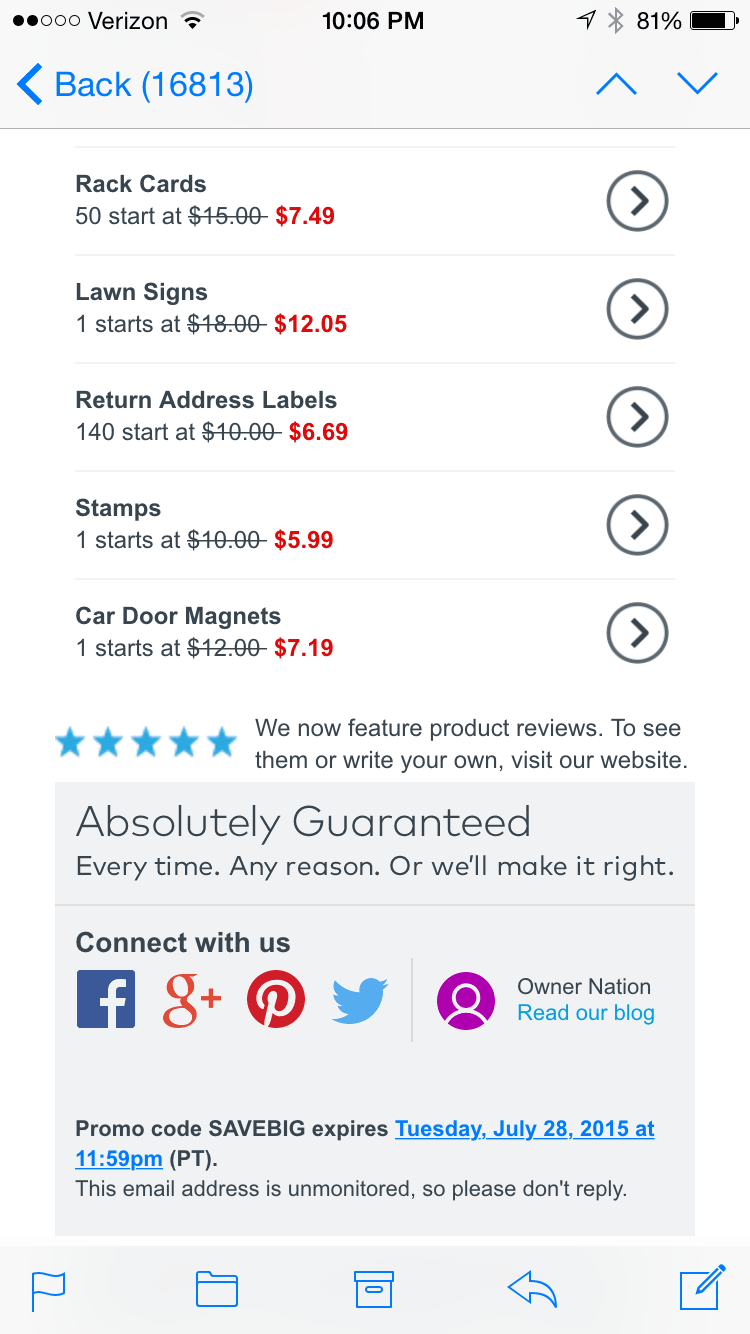The height and width of the screenshot is (1334, 750).
Task: Show the previous email with up arrow
Action: pyautogui.click(x=616, y=85)
